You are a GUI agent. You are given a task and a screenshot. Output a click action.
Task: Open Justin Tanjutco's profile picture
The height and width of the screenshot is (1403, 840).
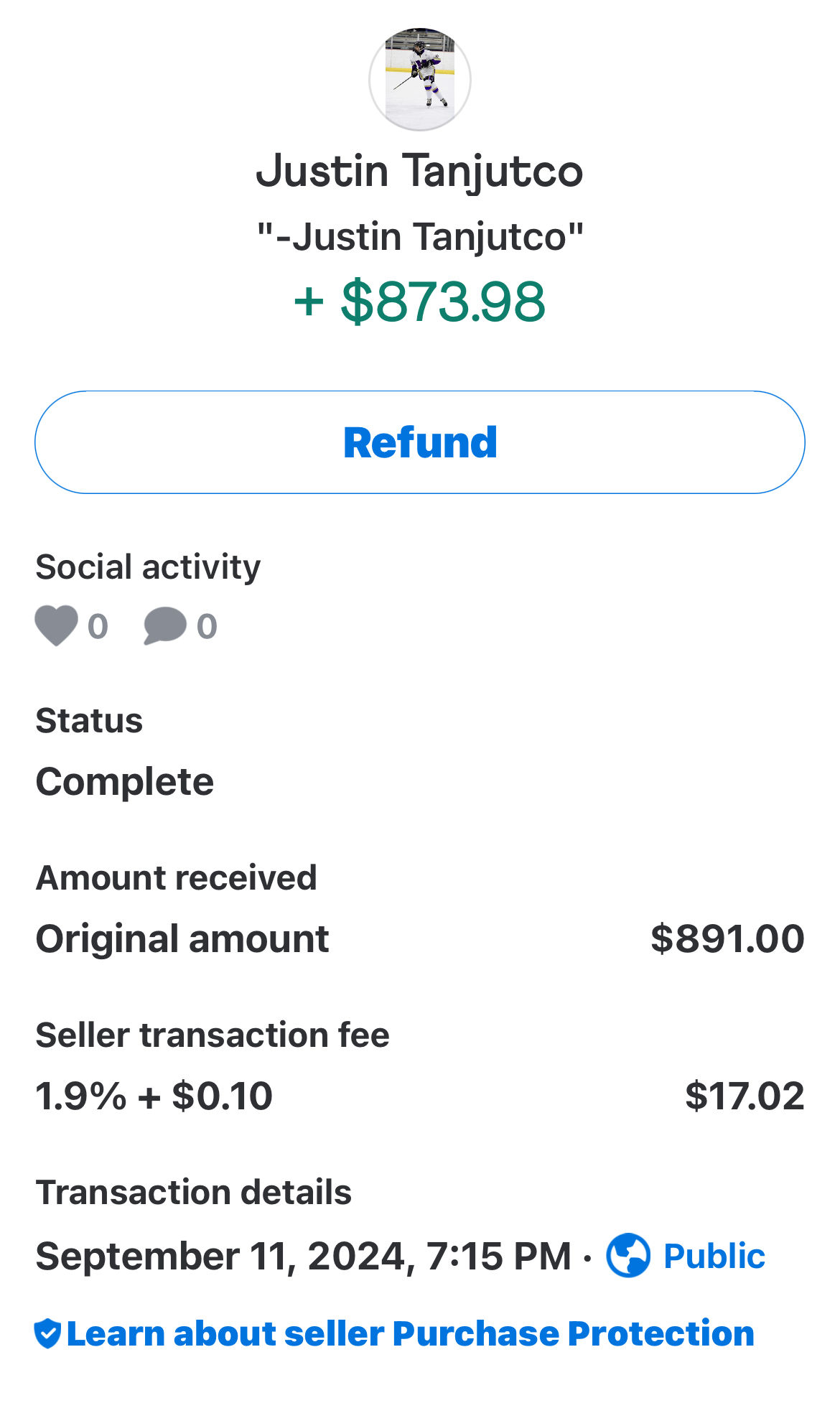click(420, 79)
